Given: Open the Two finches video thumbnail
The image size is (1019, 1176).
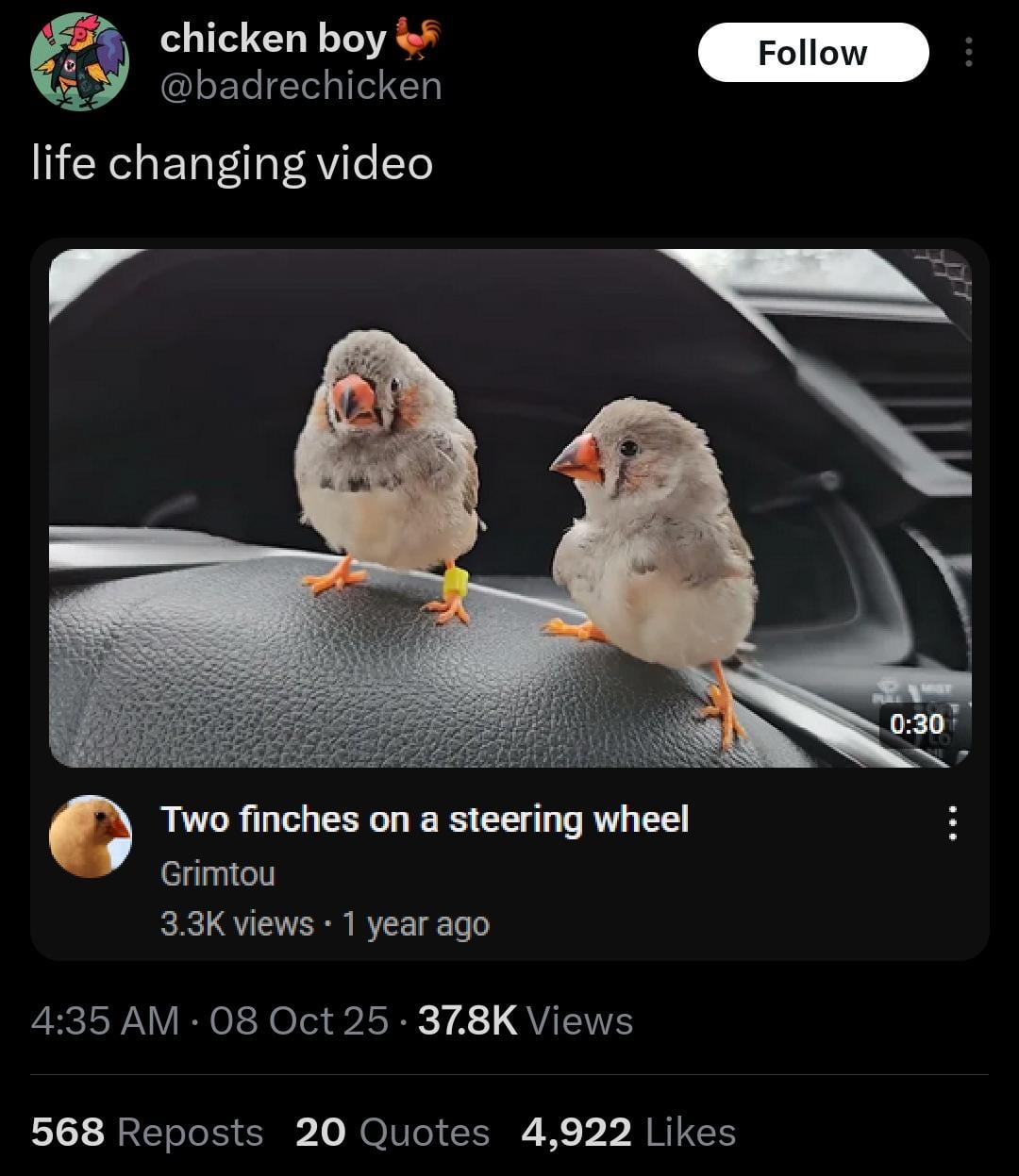Looking at the screenshot, I should pos(509,507).
